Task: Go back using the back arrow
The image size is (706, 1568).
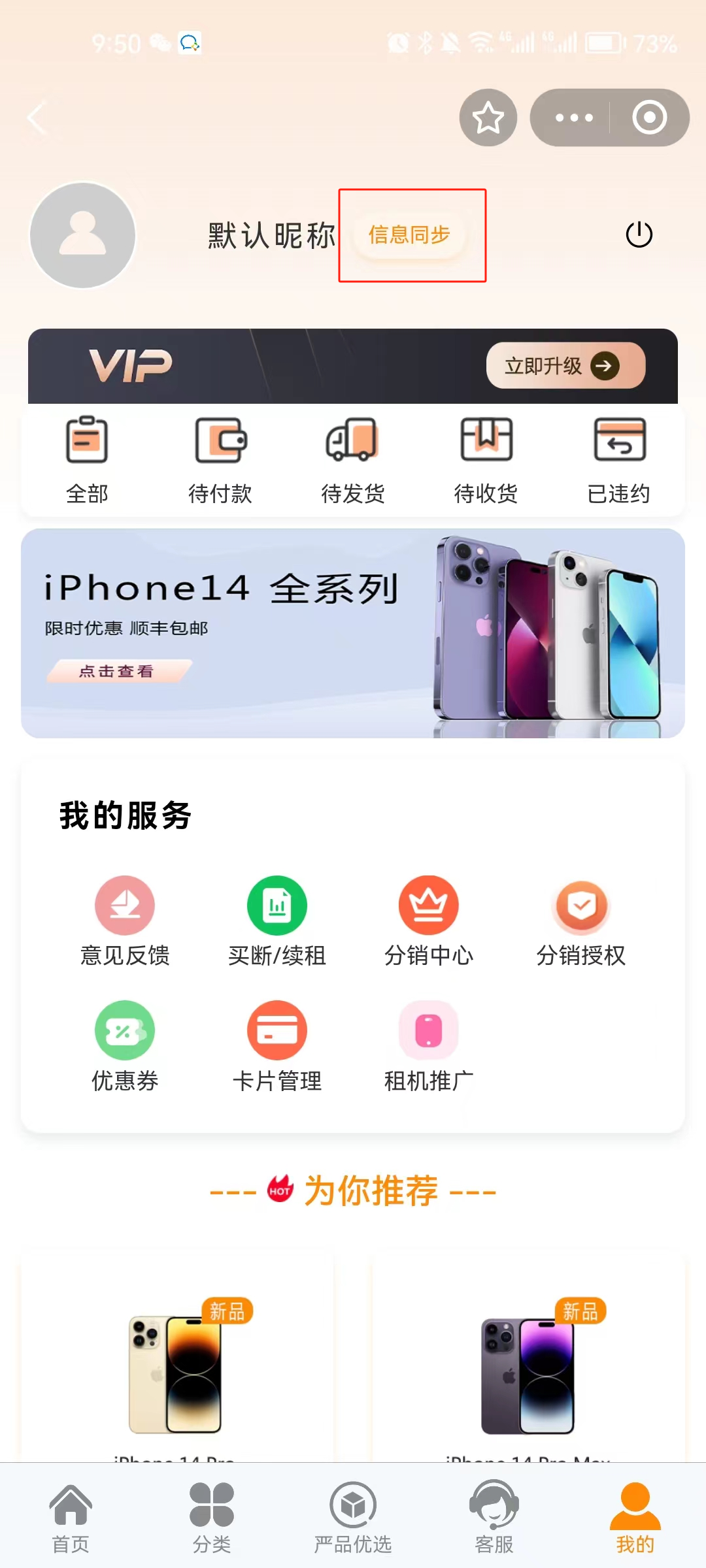Action: click(37, 118)
